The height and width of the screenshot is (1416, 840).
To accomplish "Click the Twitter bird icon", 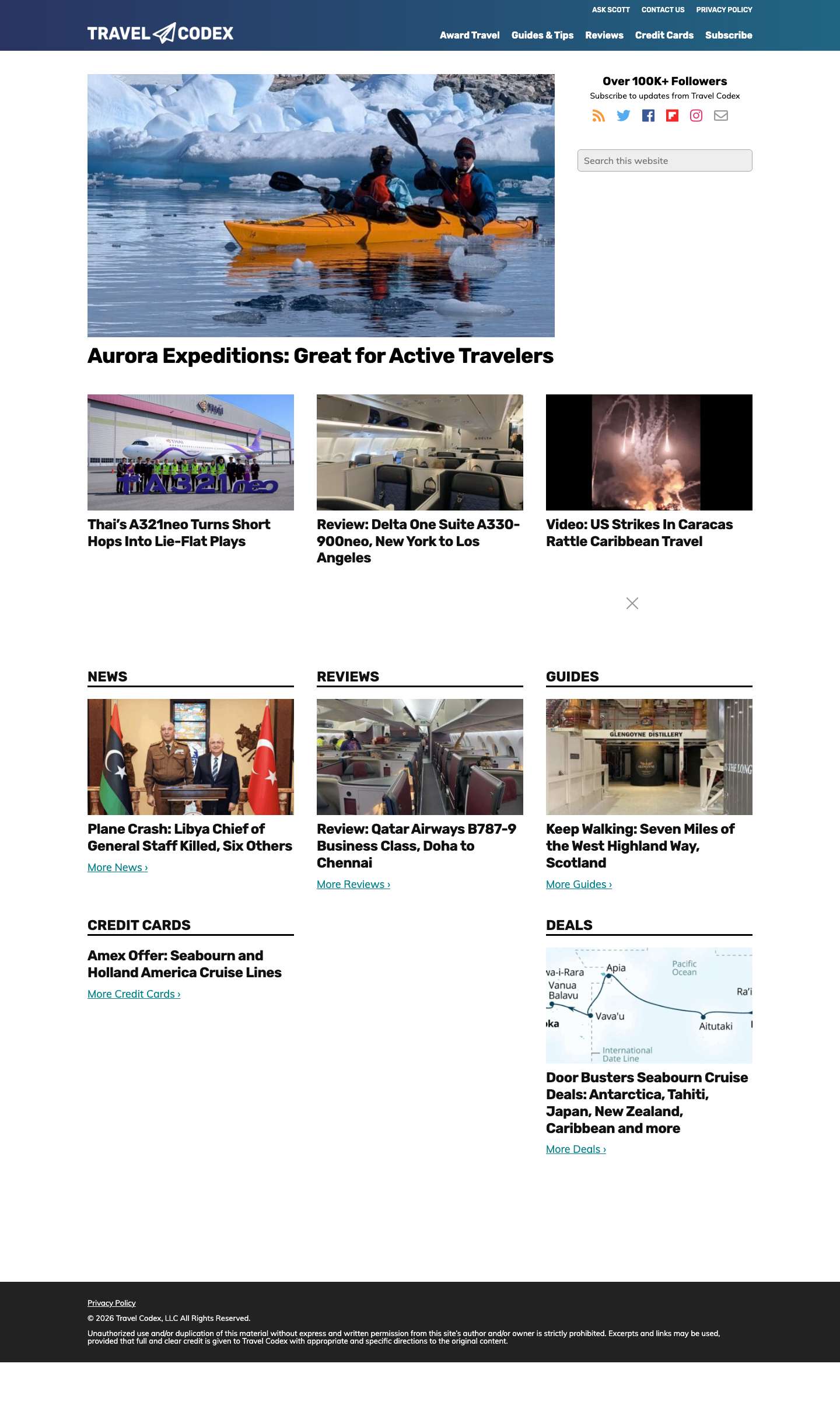I will click(x=624, y=116).
